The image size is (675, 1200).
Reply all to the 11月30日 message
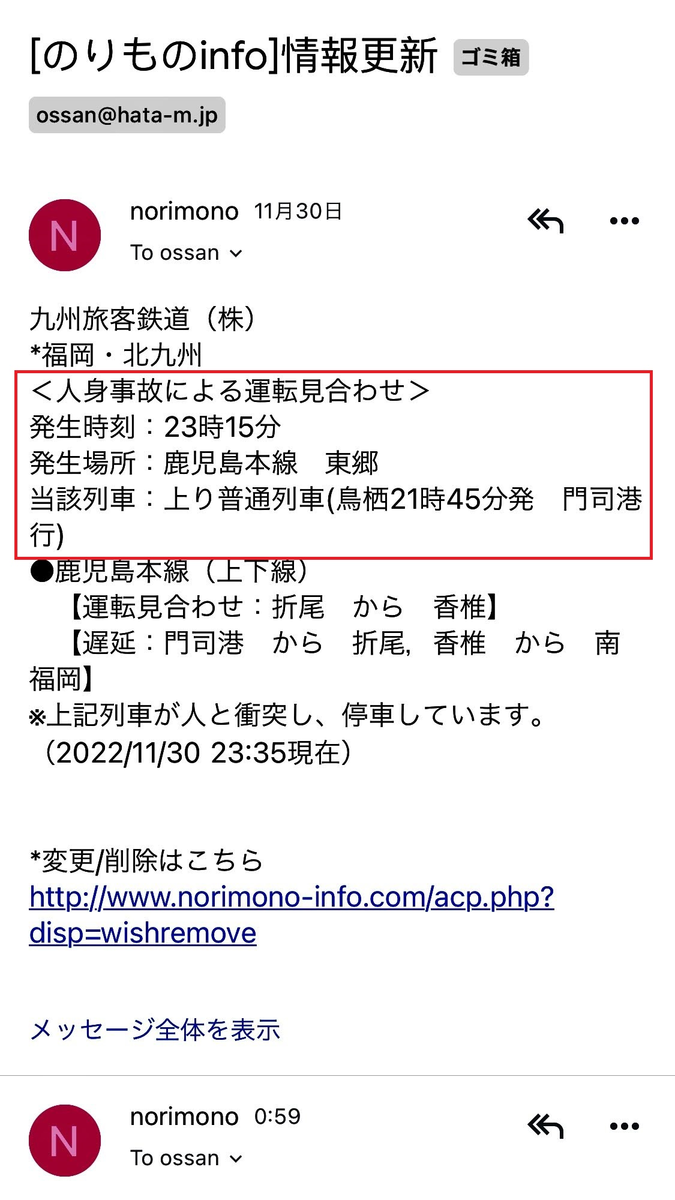[x=546, y=222]
